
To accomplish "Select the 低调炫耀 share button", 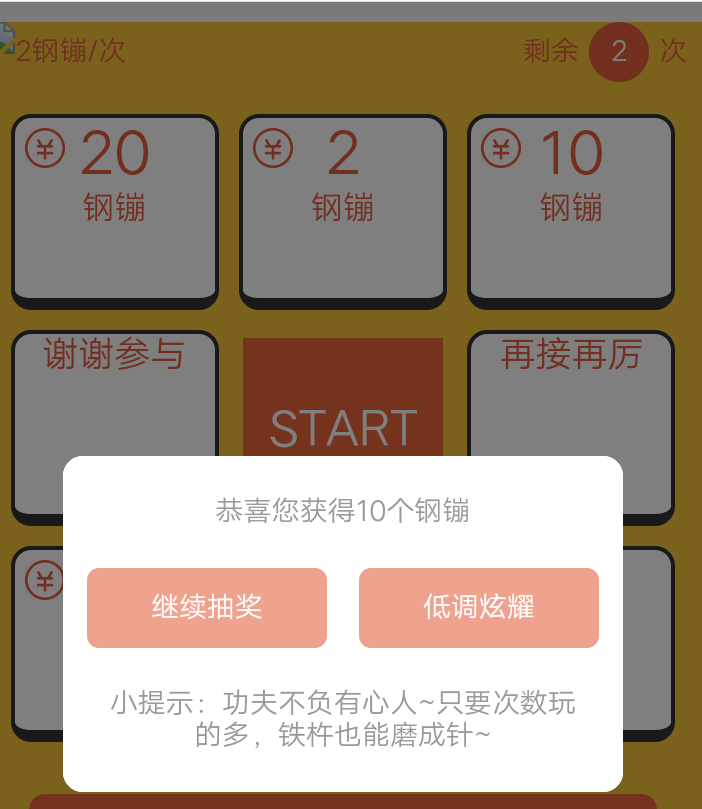I will pos(478,607).
